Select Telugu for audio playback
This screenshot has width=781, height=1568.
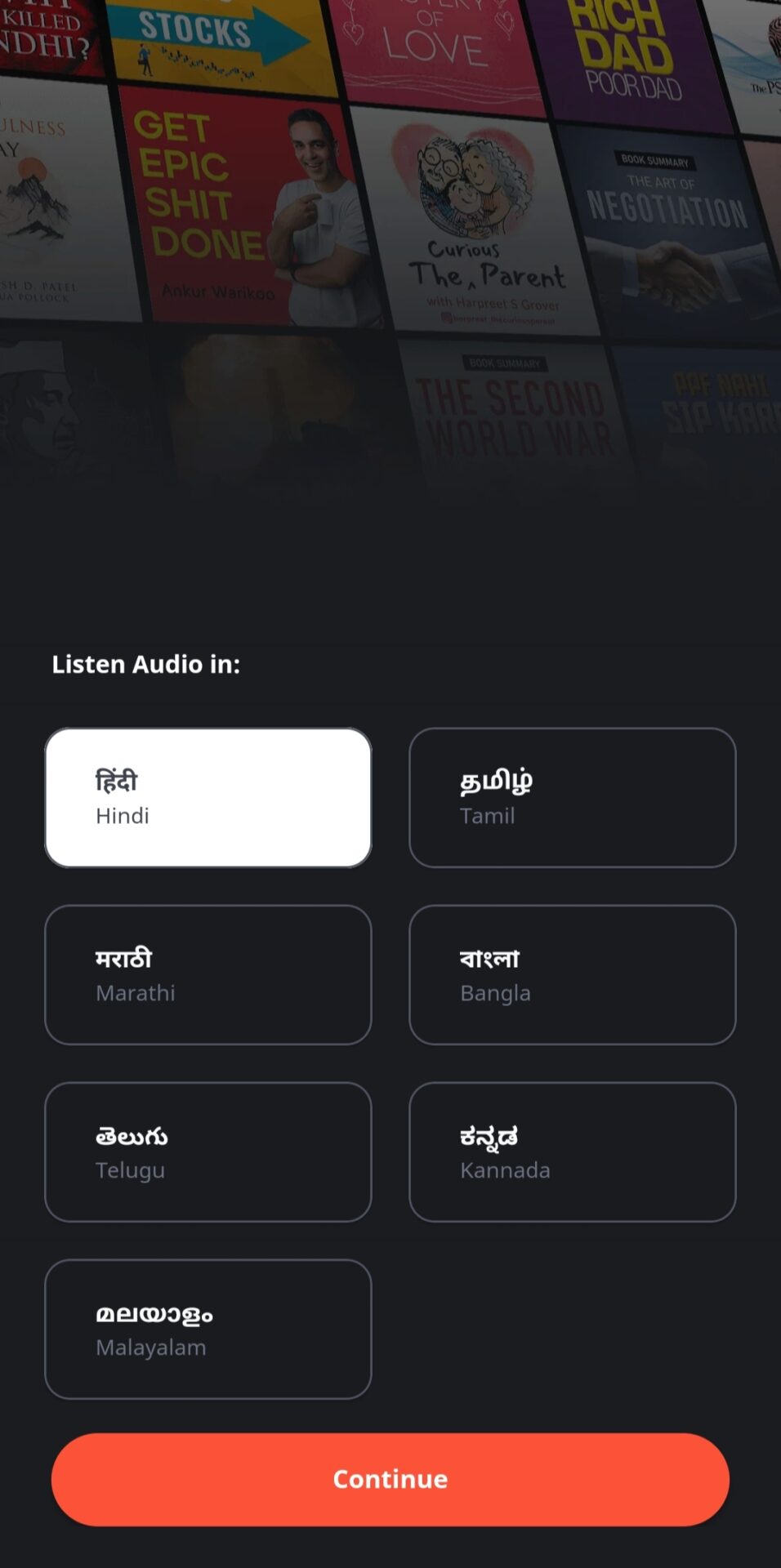208,1151
